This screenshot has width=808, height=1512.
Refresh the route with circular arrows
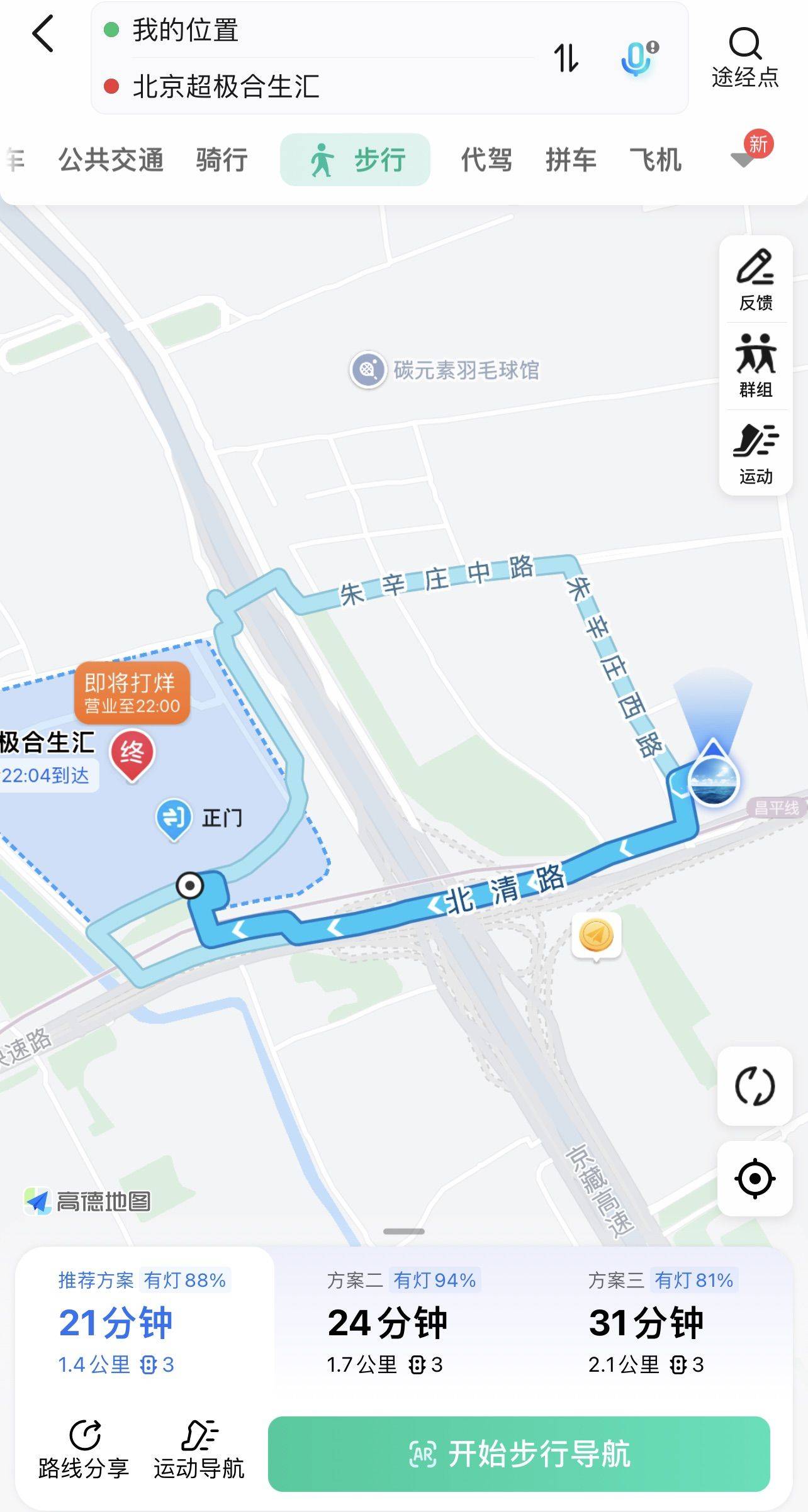click(x=755, y=1086)
